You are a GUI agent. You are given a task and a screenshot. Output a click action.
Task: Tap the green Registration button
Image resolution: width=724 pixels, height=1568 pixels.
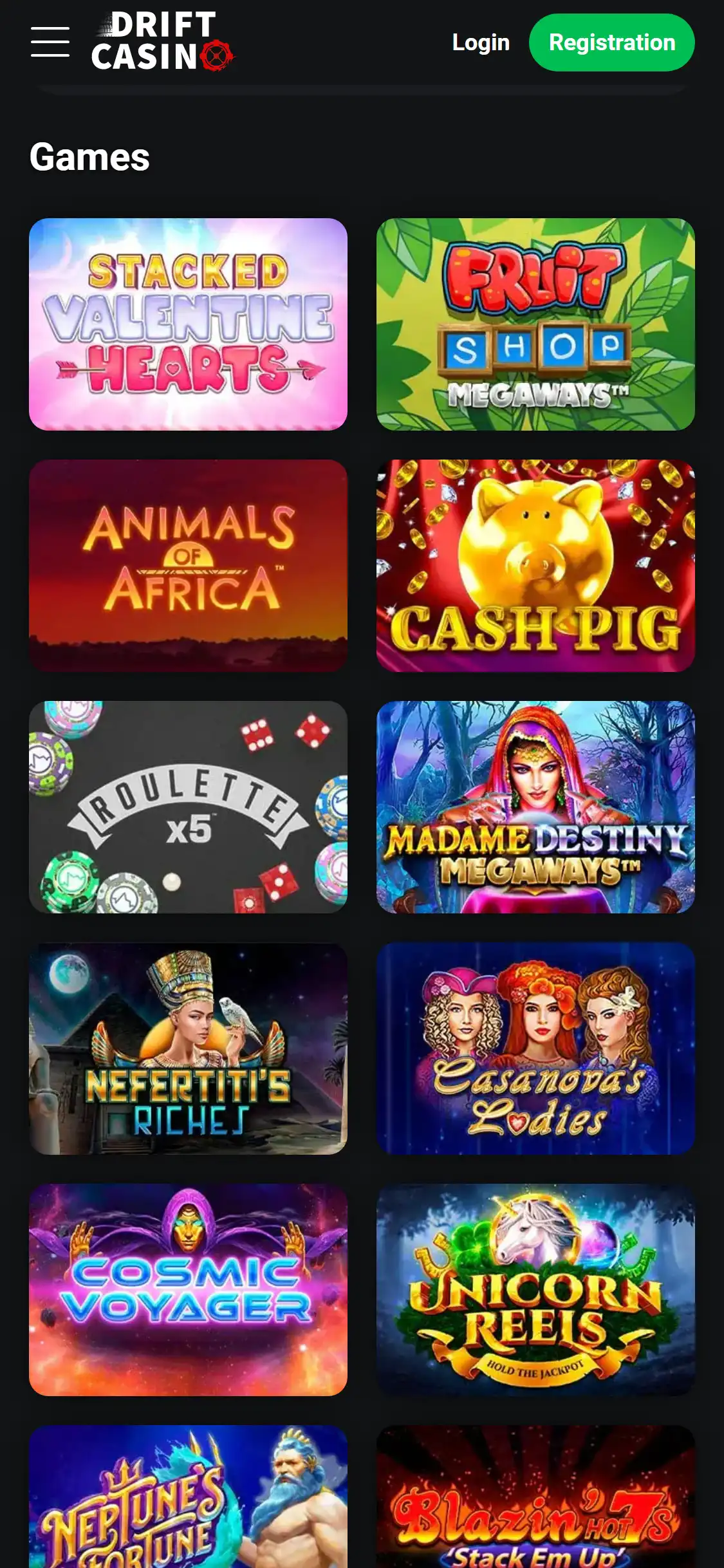pyautogui.click(x=611, y=42)
